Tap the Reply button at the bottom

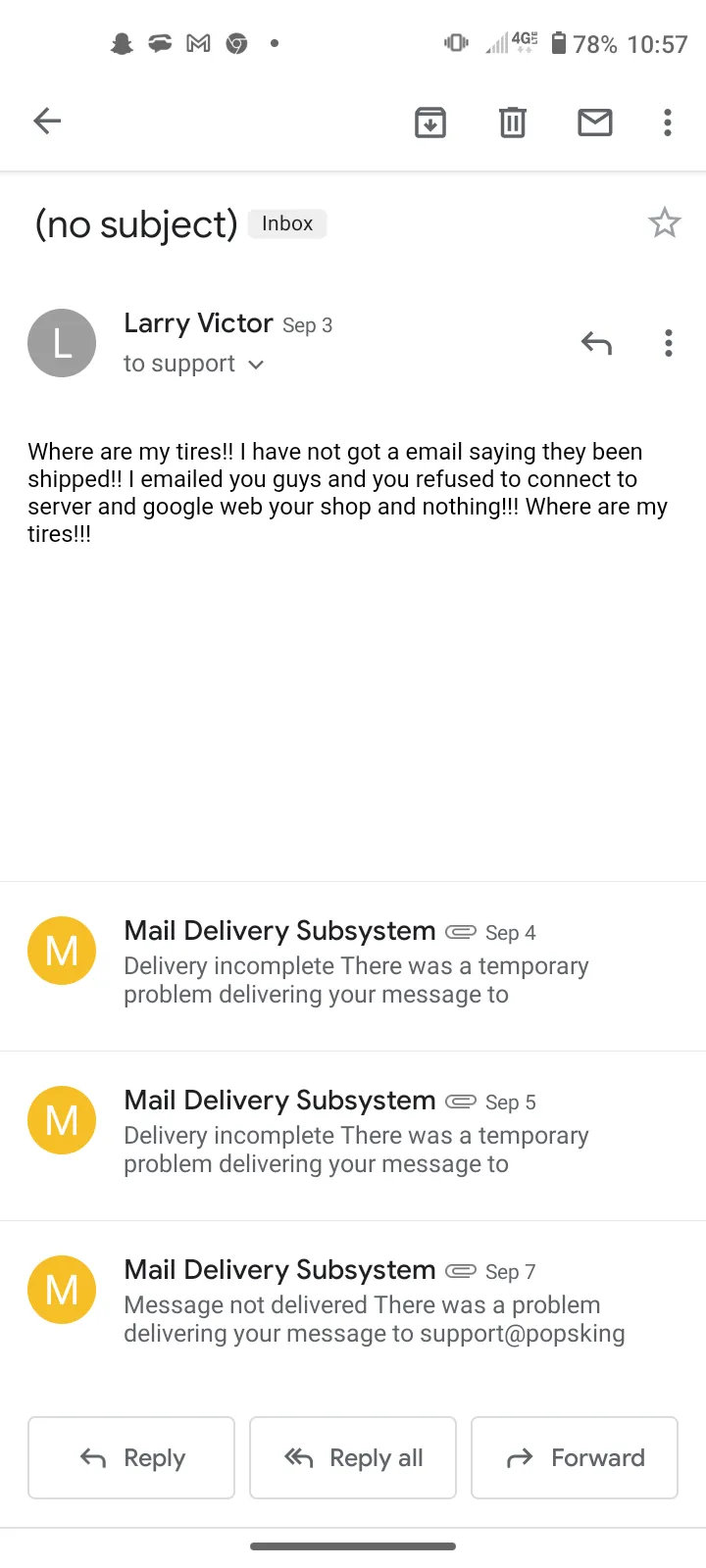(x=131, y=1458)
